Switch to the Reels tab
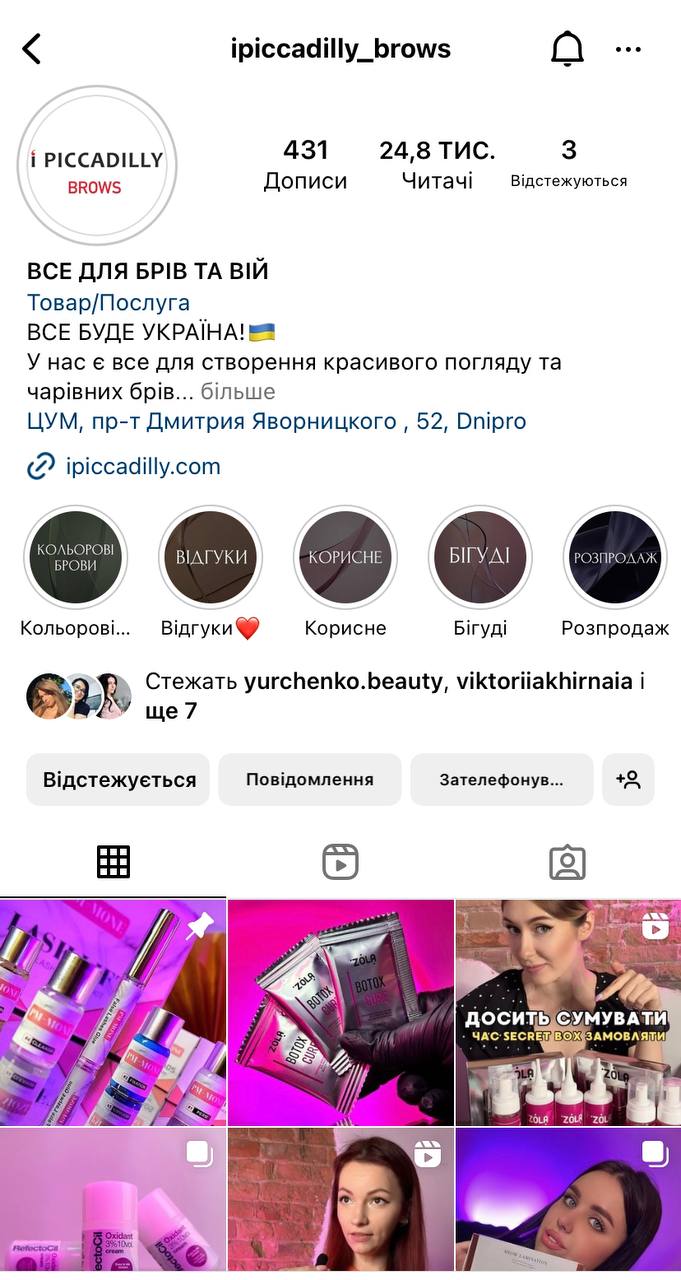 click(x=340, y=862)
